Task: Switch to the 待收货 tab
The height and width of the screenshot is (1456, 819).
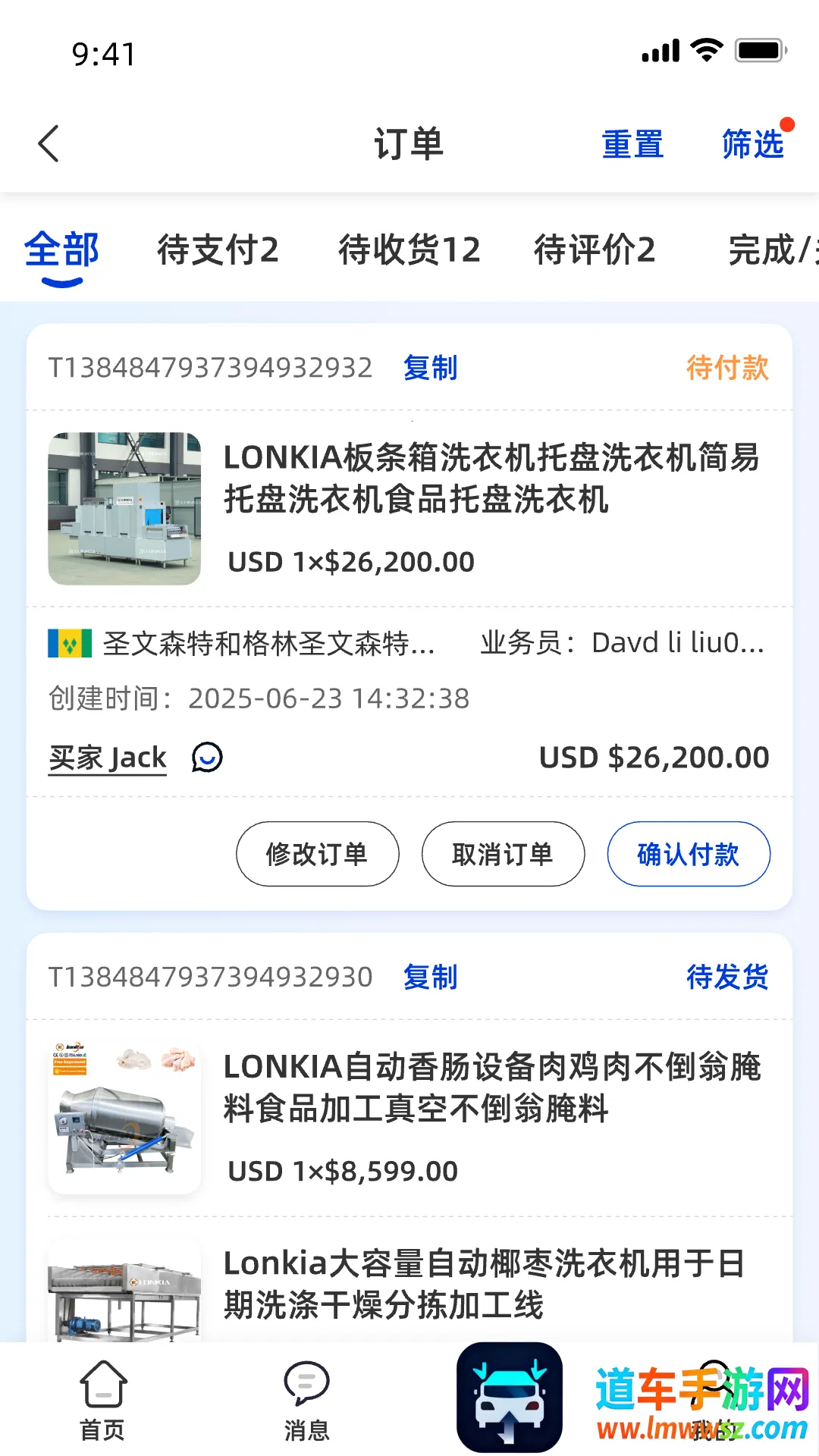Action: click(x=409, y=250)
